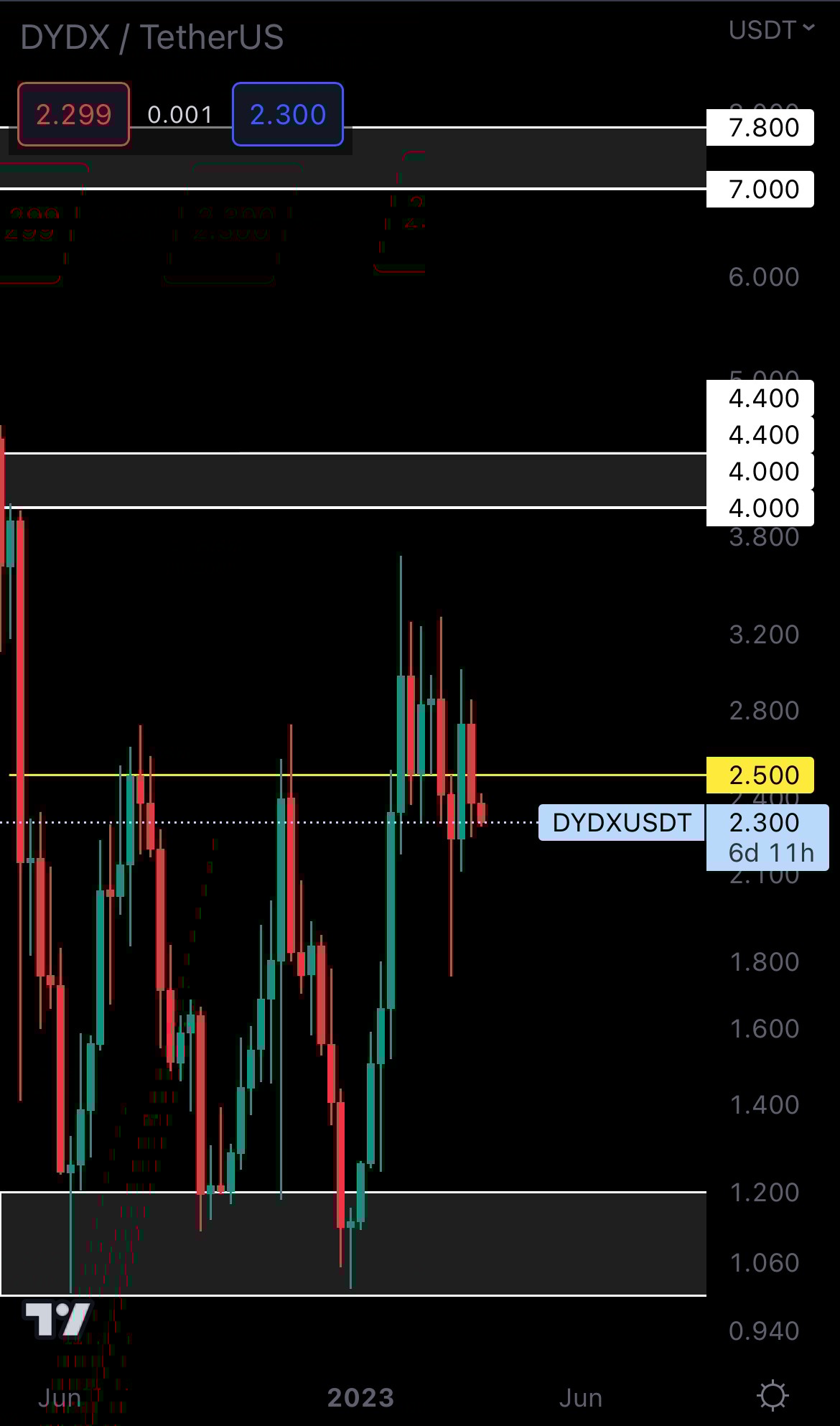
Task: Tap the 2.299 sell price button
Action: coord(73,114)
